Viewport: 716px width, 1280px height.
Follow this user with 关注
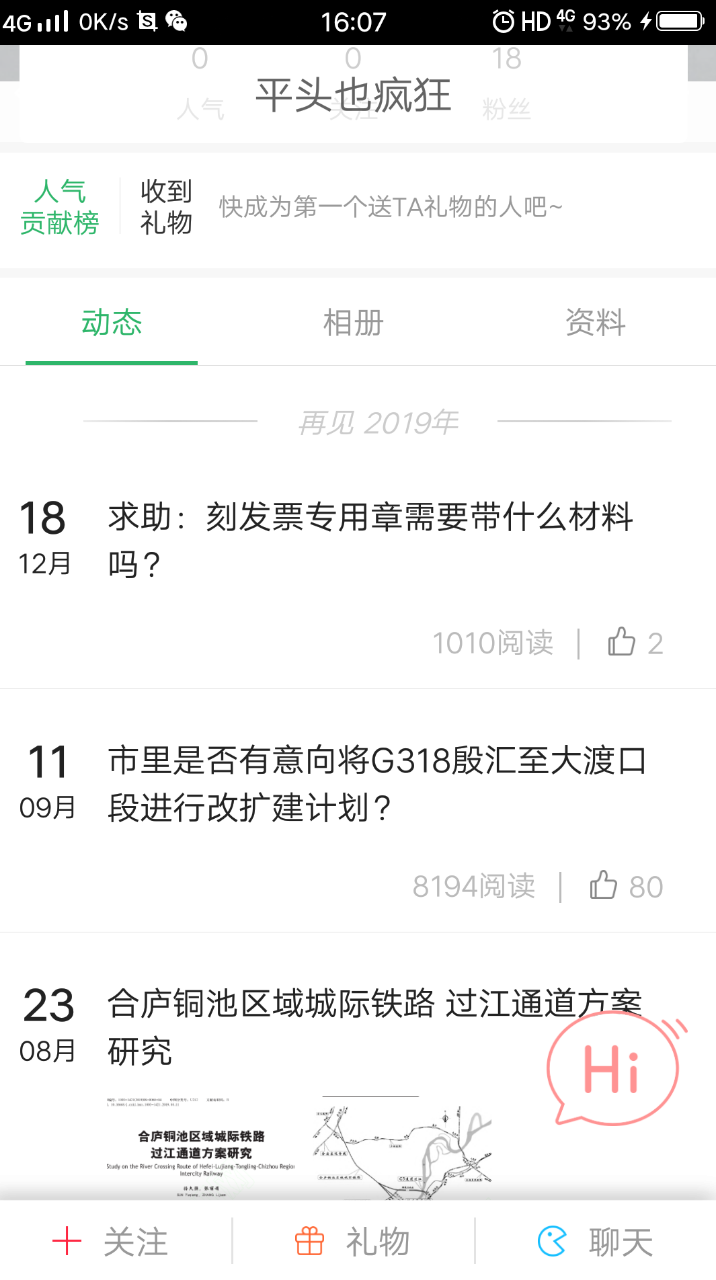tap(112, 1242)
